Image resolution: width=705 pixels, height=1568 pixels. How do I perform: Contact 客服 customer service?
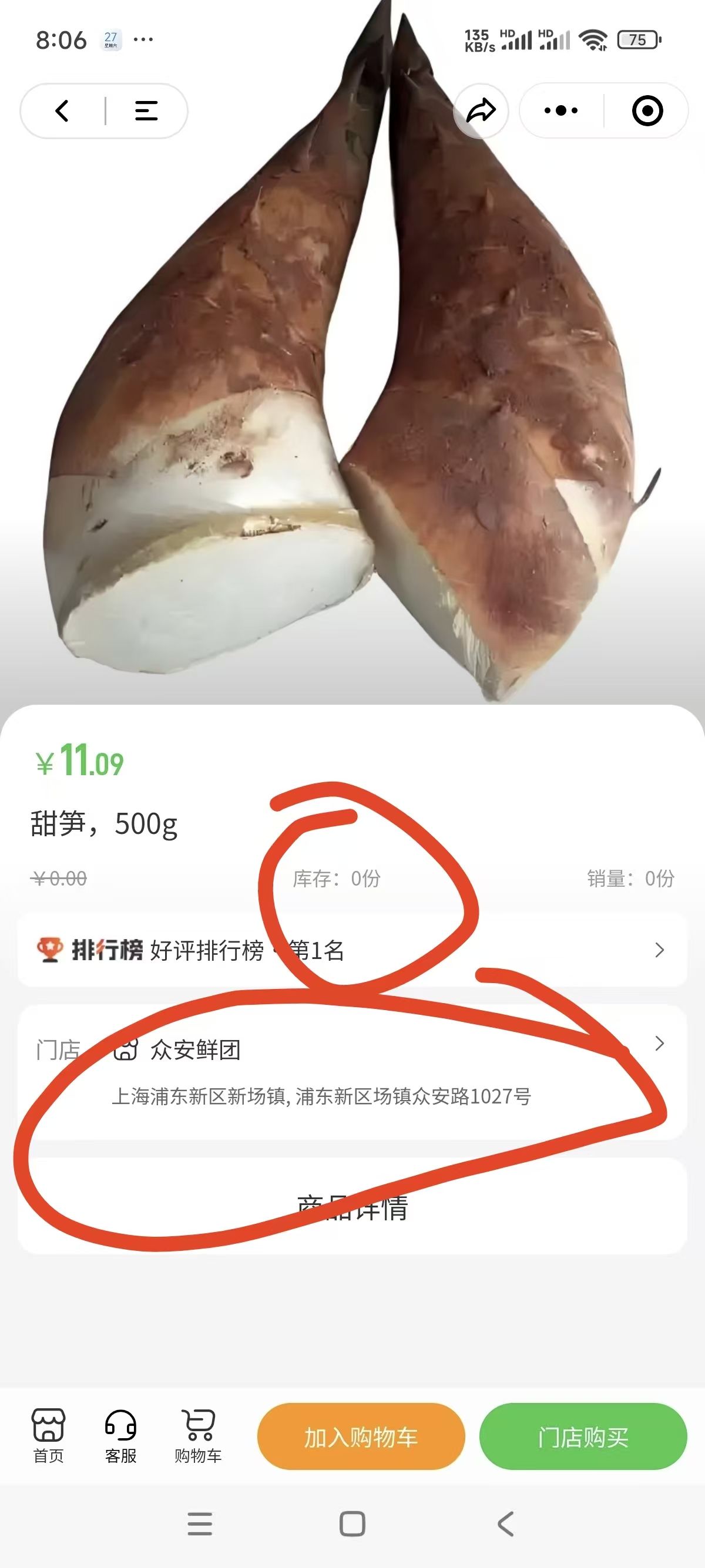120,1436
